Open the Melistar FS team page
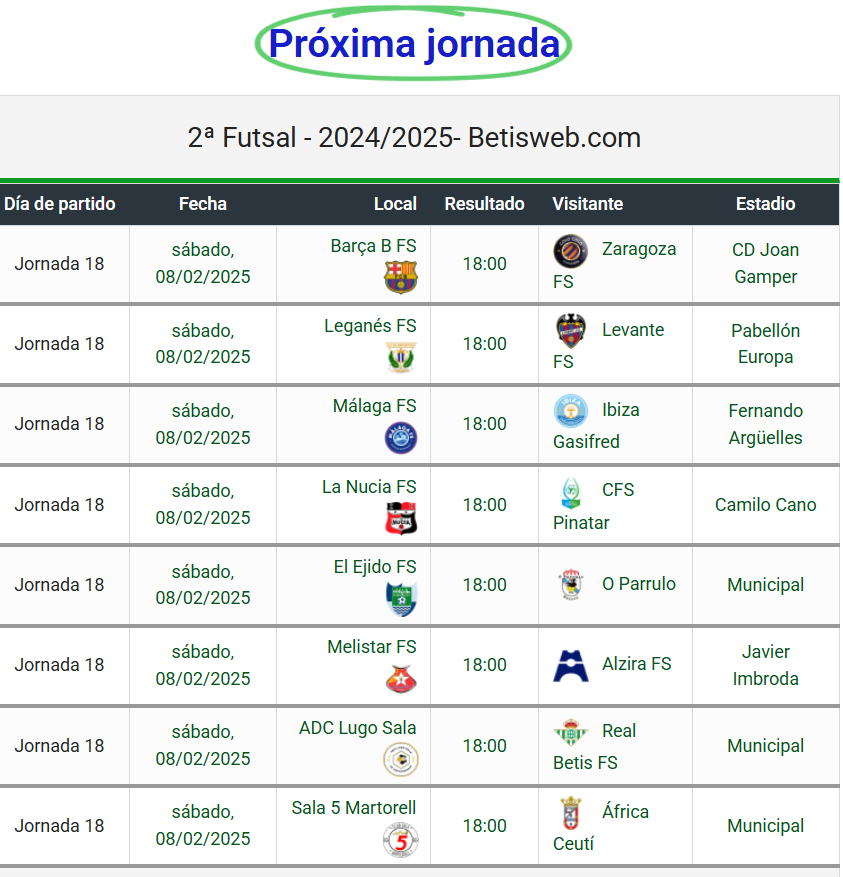Viewport: 843px width, 877px height. pos(371,647)
